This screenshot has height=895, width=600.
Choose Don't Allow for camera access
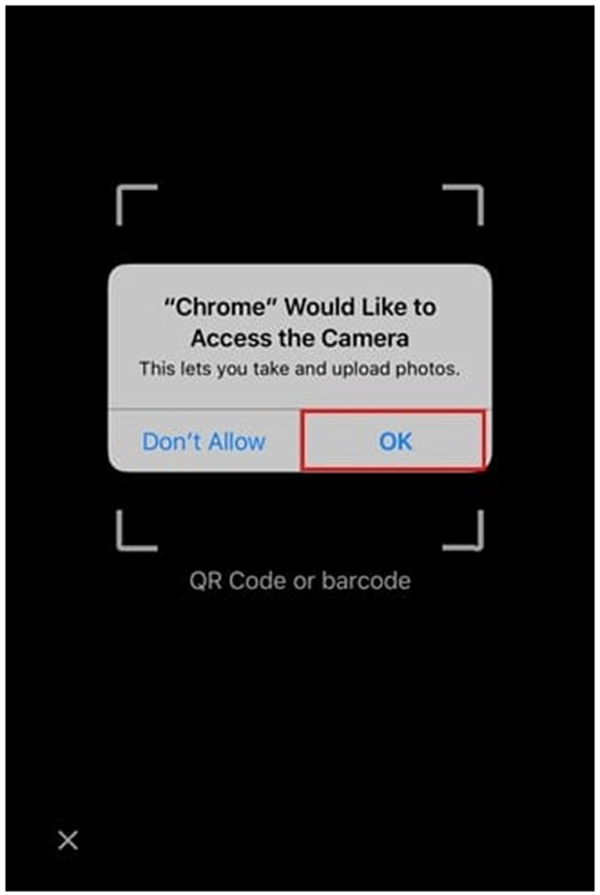click(x=204, y=441)
